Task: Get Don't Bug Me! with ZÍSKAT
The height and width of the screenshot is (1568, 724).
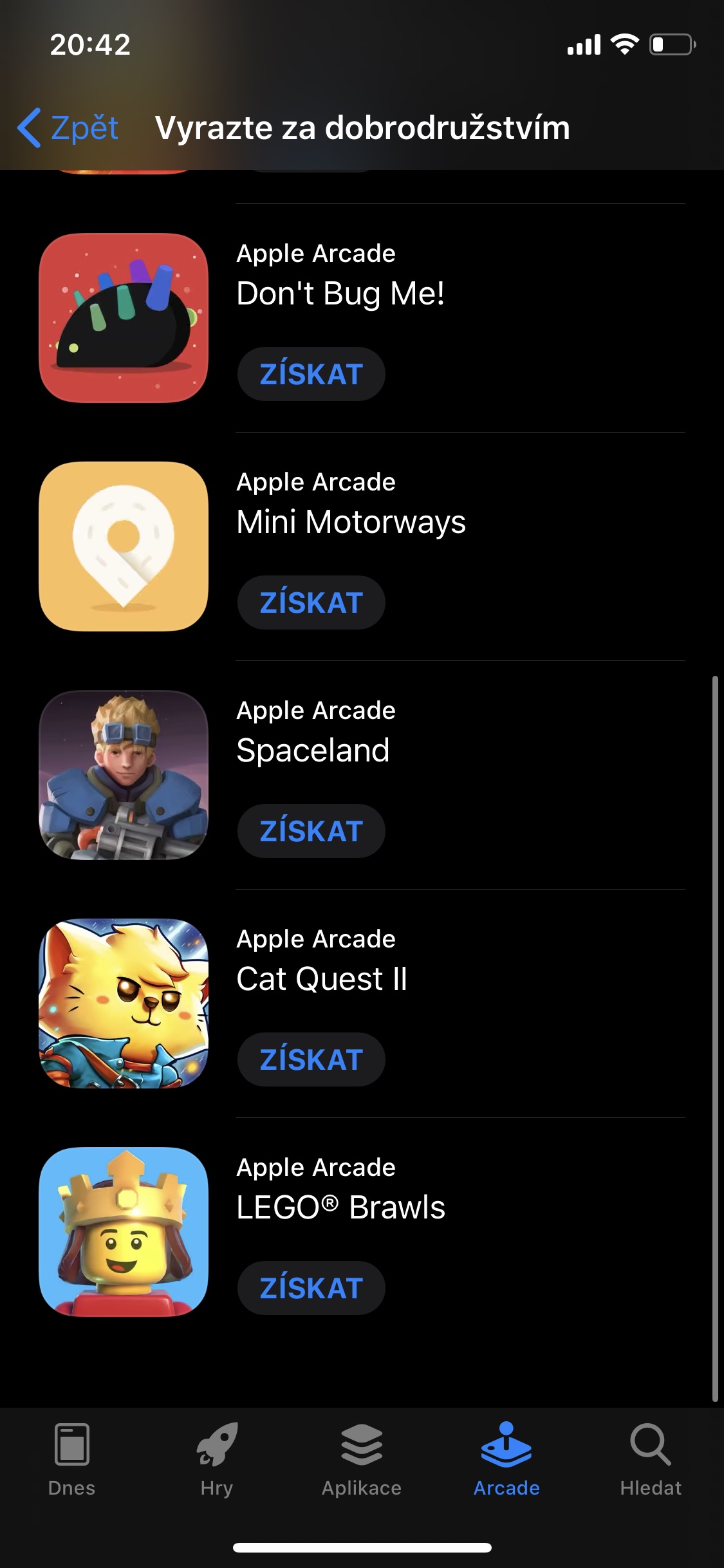Action: (x=311, y=374)
